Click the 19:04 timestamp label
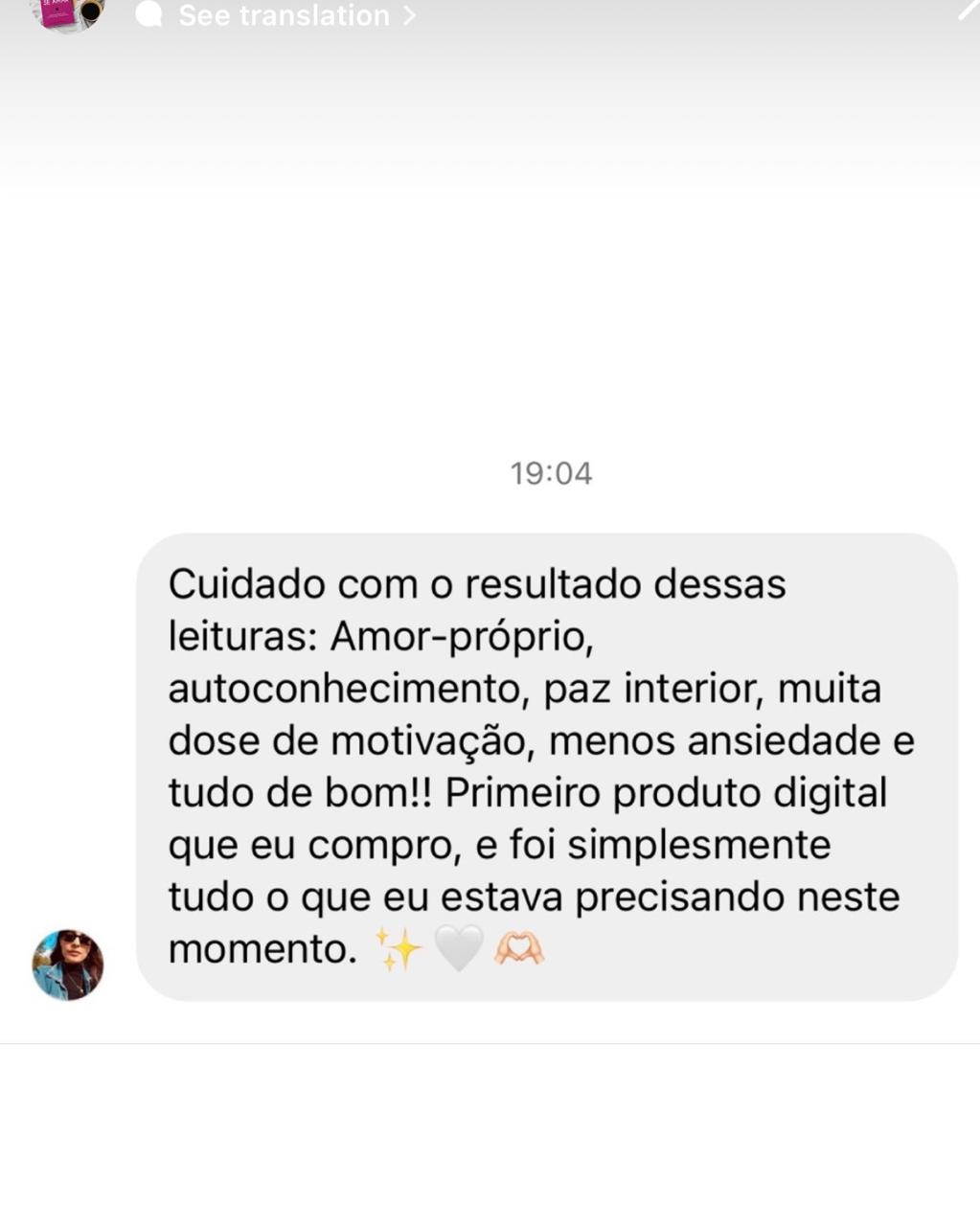Image resolution: width=980 pixels, height=1226 pixels. point(552,471)
